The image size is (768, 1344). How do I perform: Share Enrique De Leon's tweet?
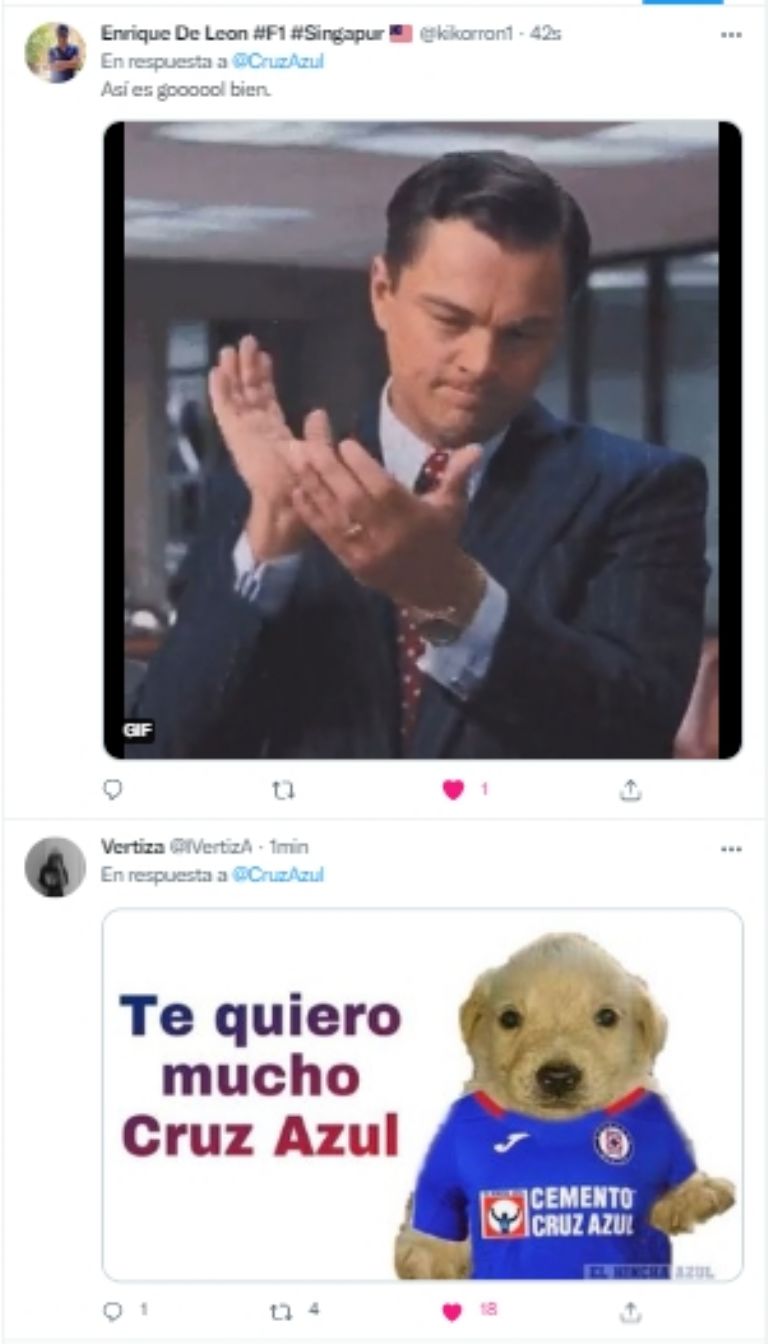coord(630,790)
